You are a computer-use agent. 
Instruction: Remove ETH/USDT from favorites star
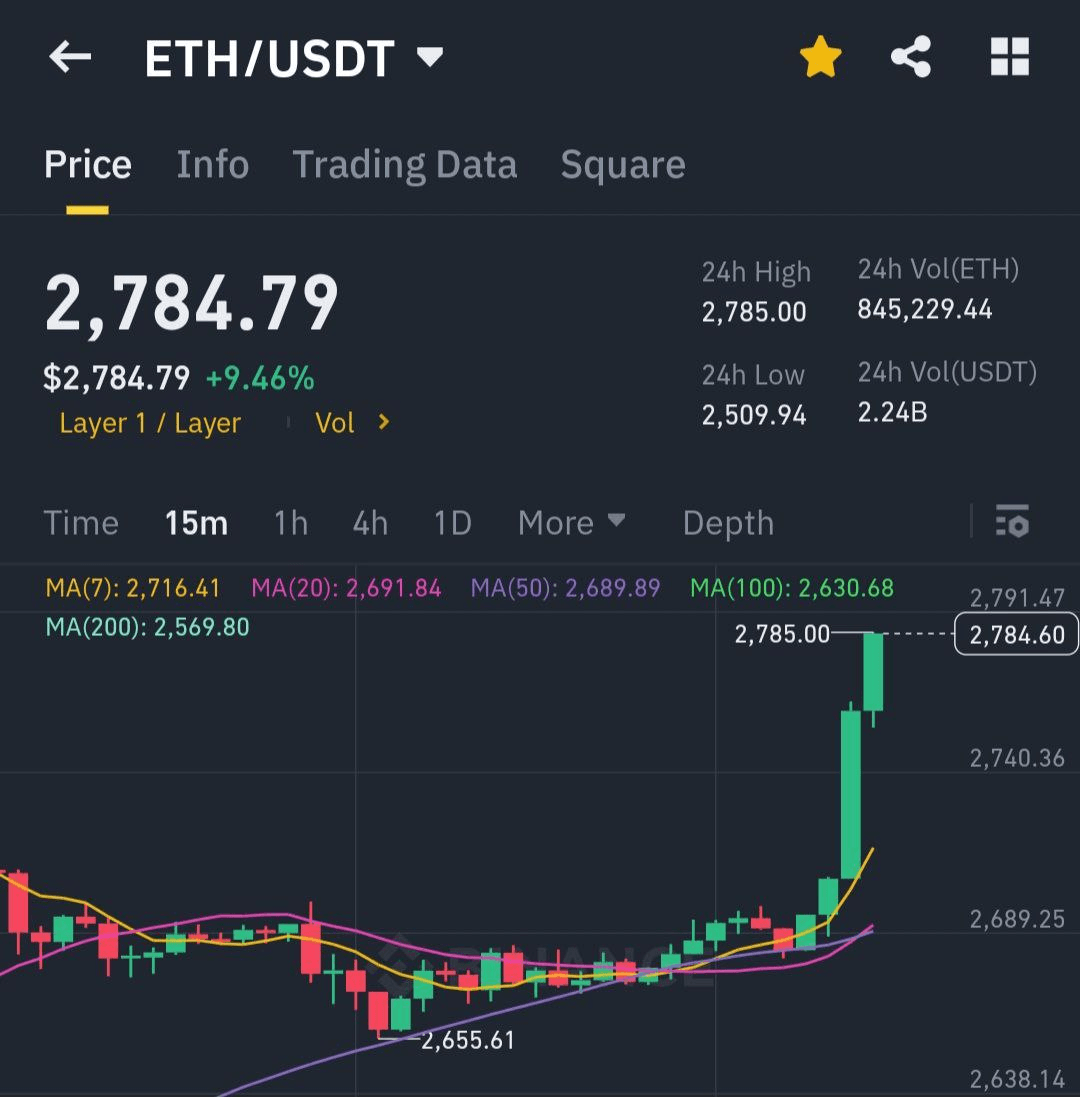point(820,58)
